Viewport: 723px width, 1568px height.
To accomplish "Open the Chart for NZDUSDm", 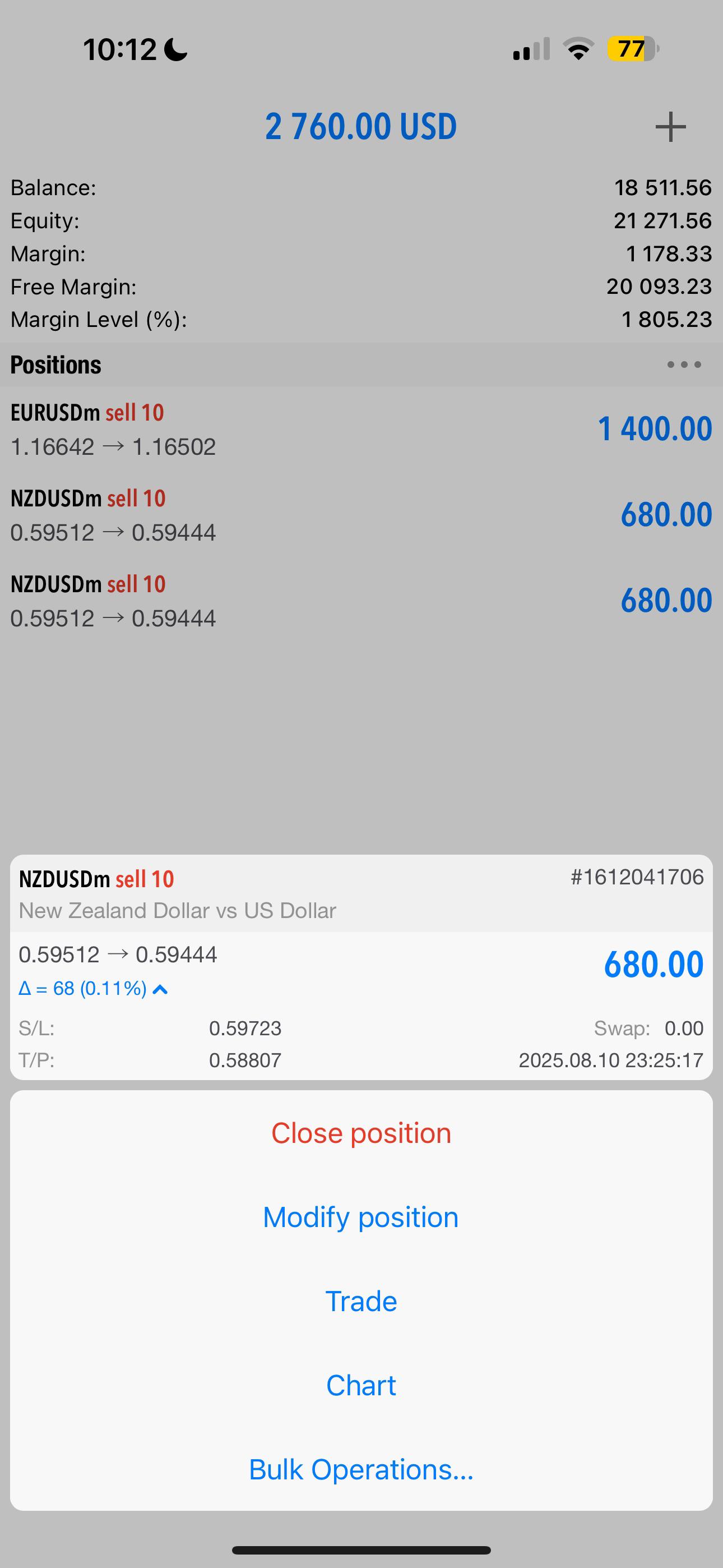I will [361, 1385].
